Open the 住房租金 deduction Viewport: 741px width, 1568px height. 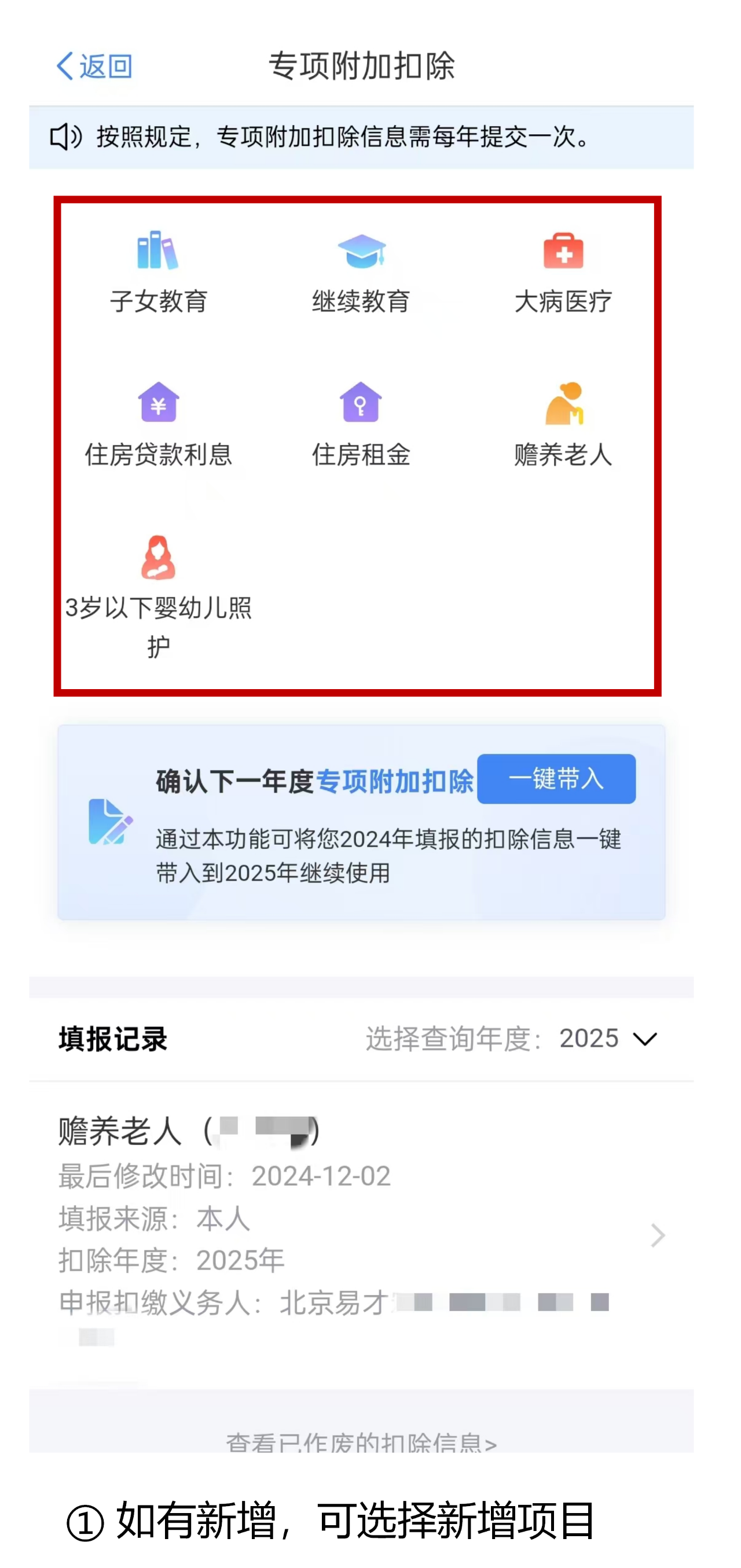(361, 424)
